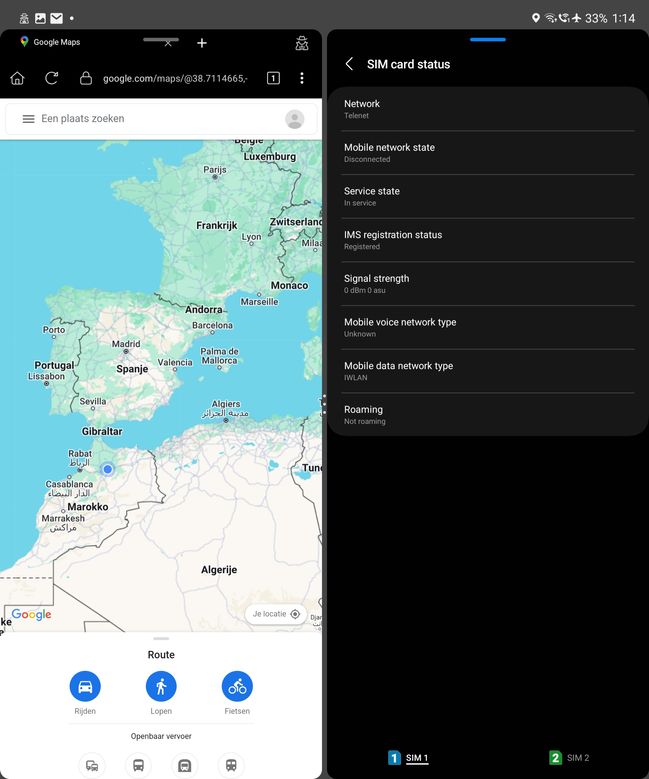The height and width of the screenshot is (779, 649).
Task: Open the tab switcher showing 1
Action: tap(272, 78)
